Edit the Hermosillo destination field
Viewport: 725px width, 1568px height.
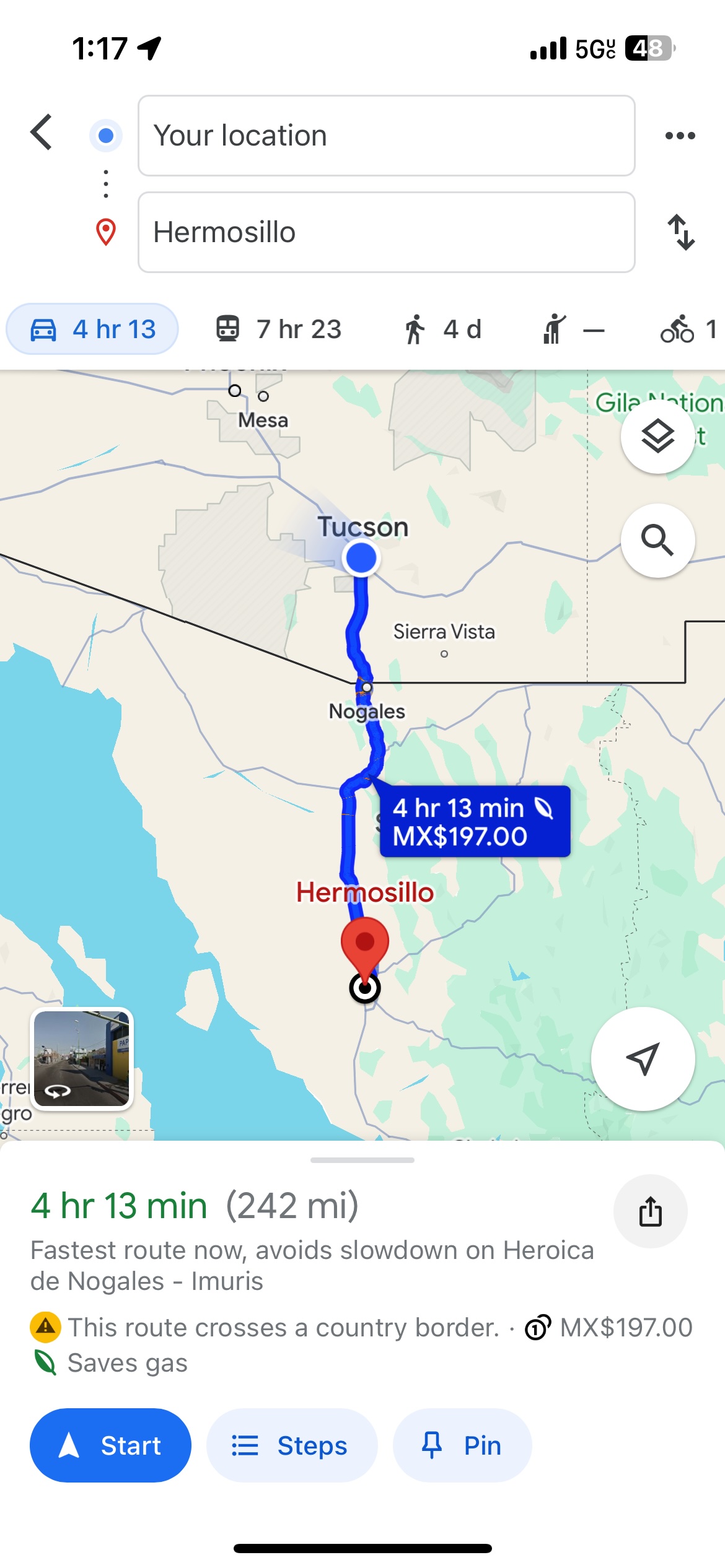[387, 232]
